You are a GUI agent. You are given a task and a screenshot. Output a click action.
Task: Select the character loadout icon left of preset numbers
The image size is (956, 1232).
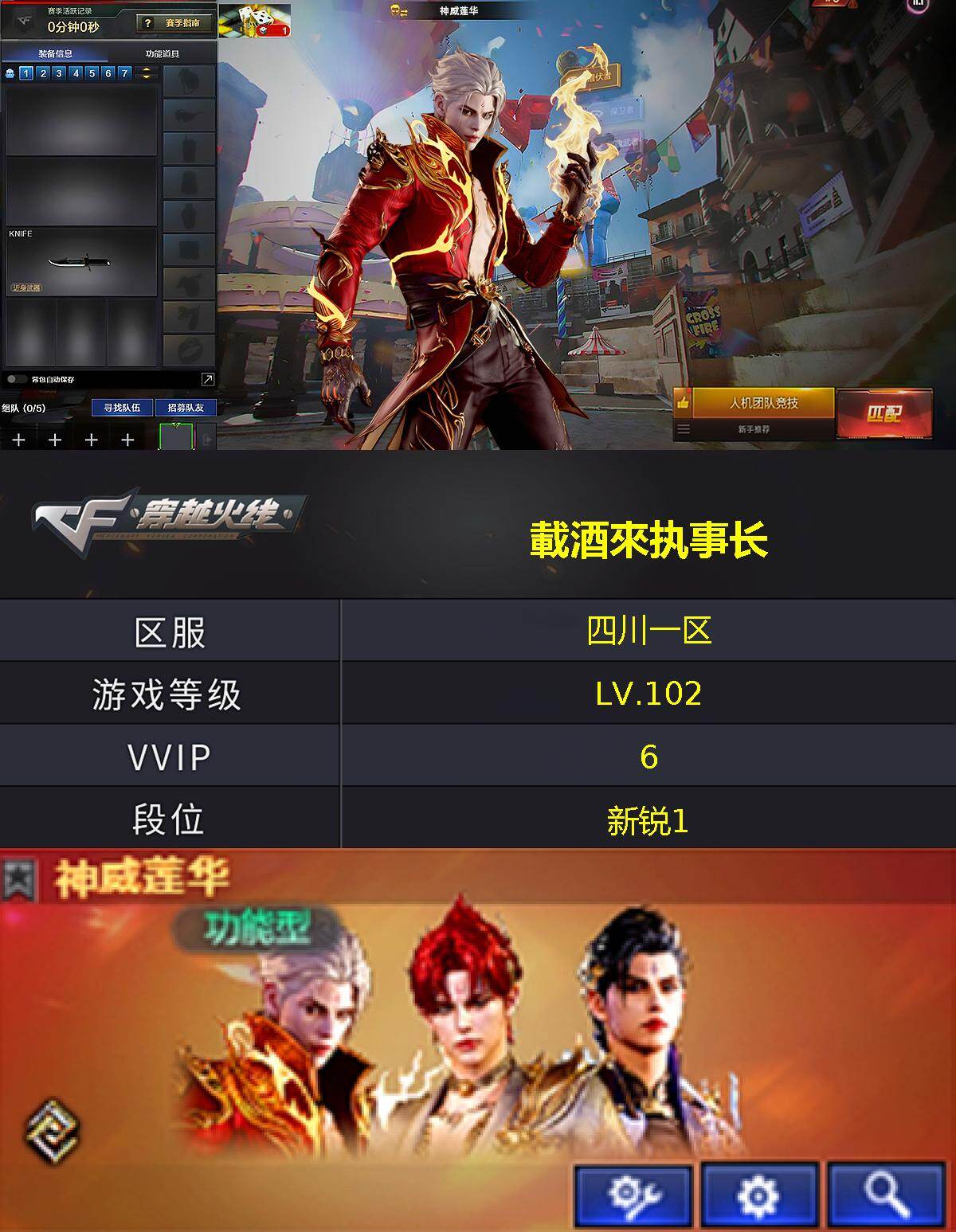click(10, 73)
